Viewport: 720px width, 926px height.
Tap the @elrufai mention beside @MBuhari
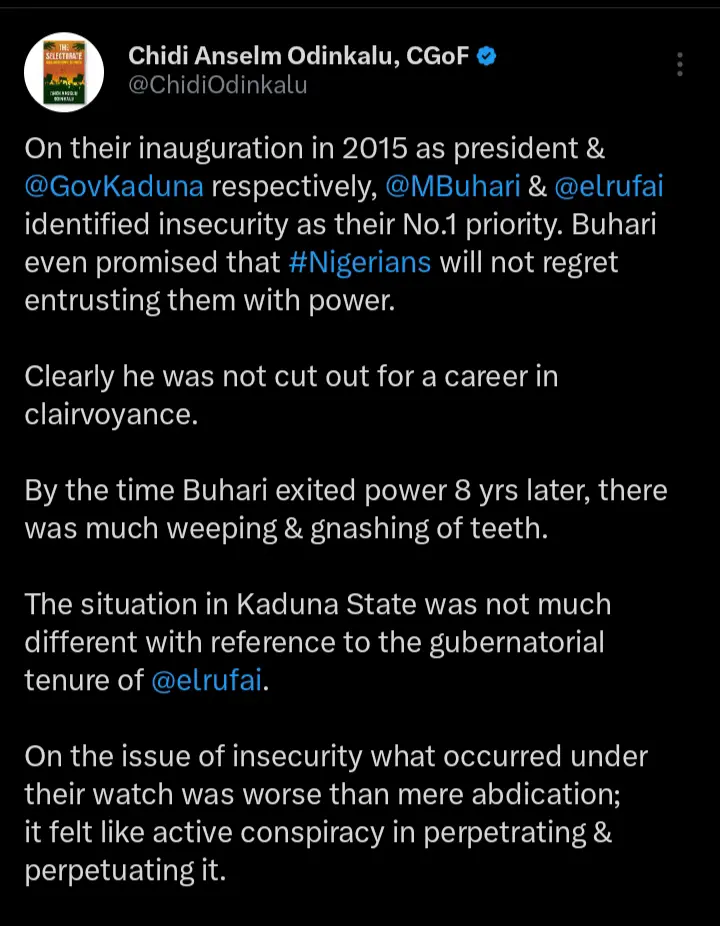click(611, 186)
